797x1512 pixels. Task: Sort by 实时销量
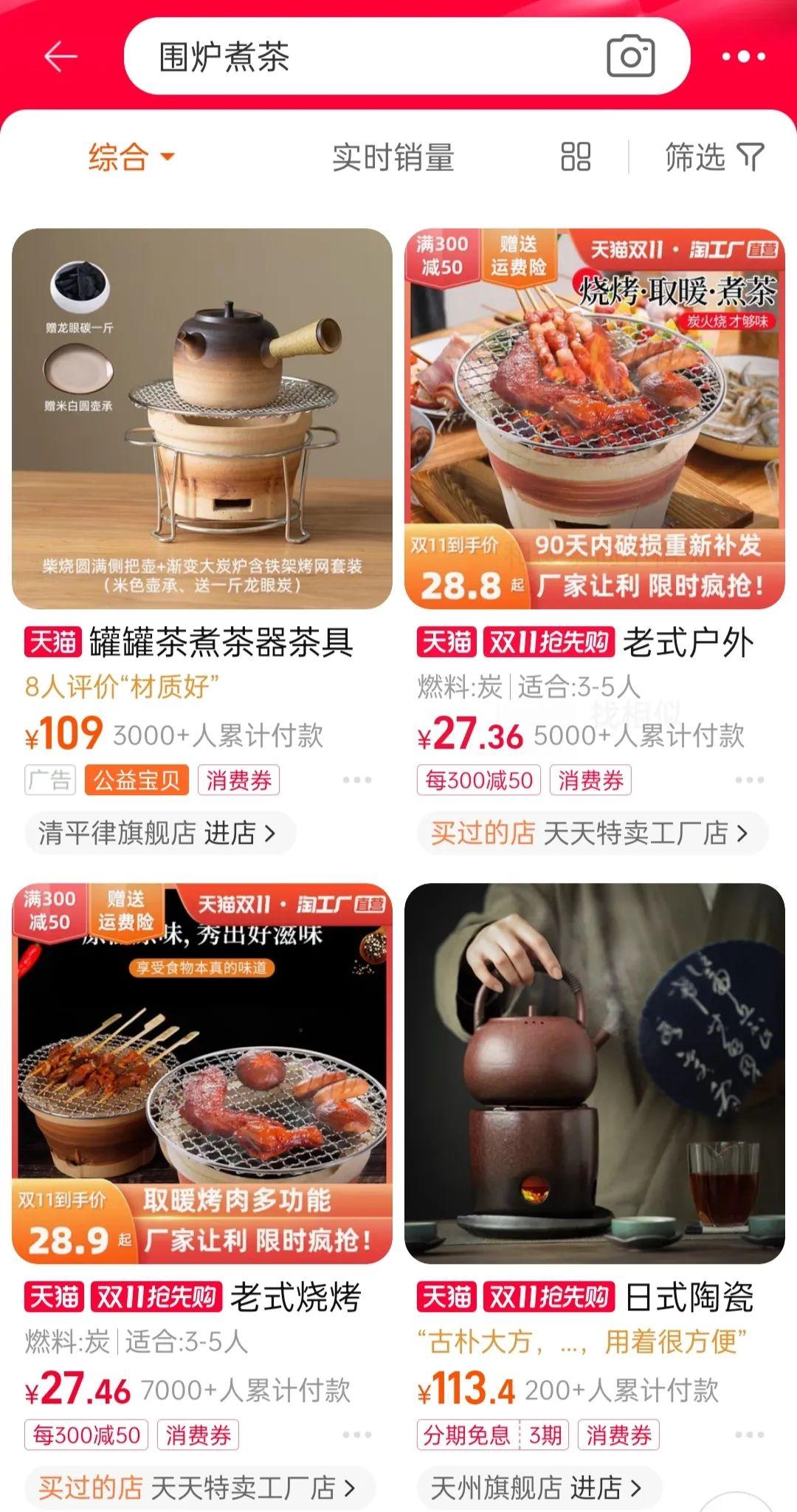pyautogui.click(x=393, y=157)
